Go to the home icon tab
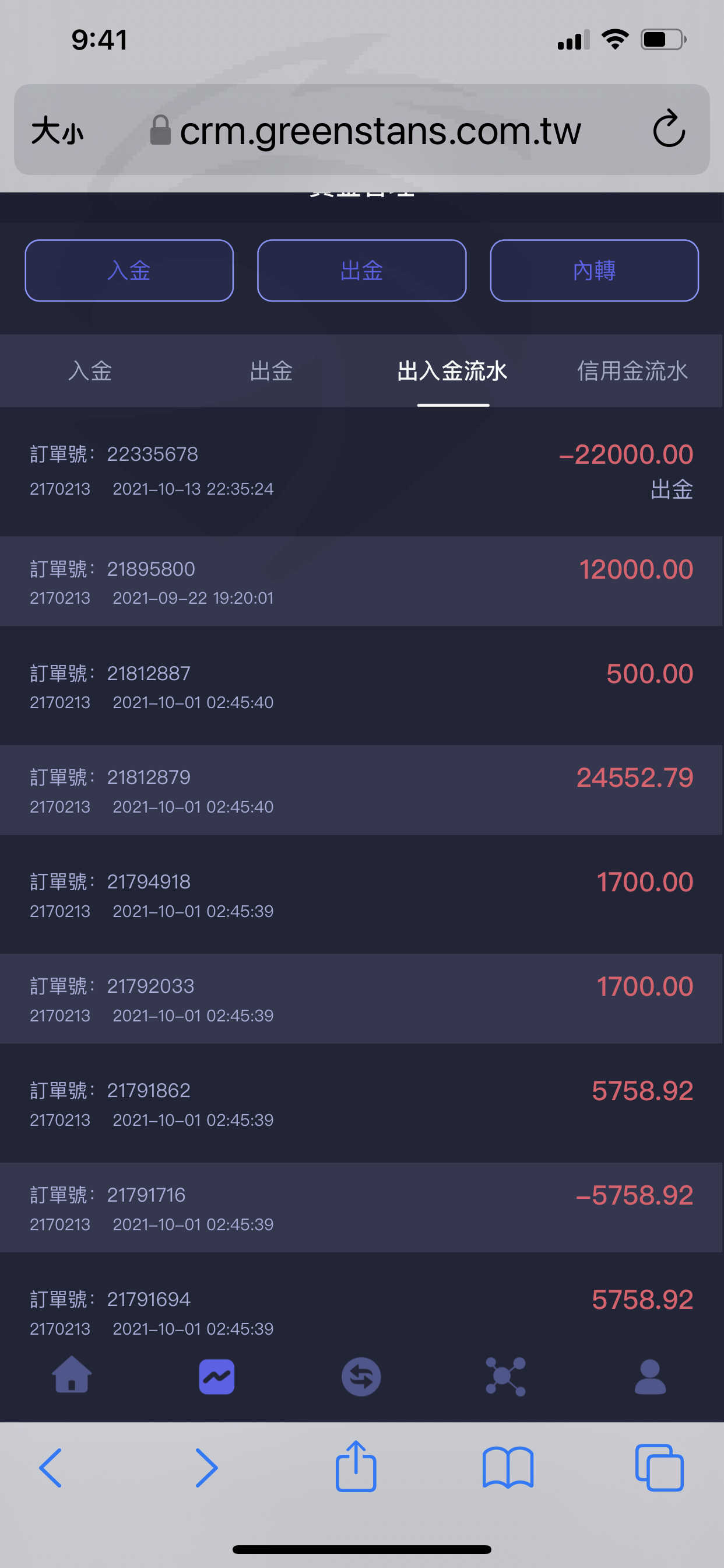The image size is (724, 1568). click(72, 1375)
